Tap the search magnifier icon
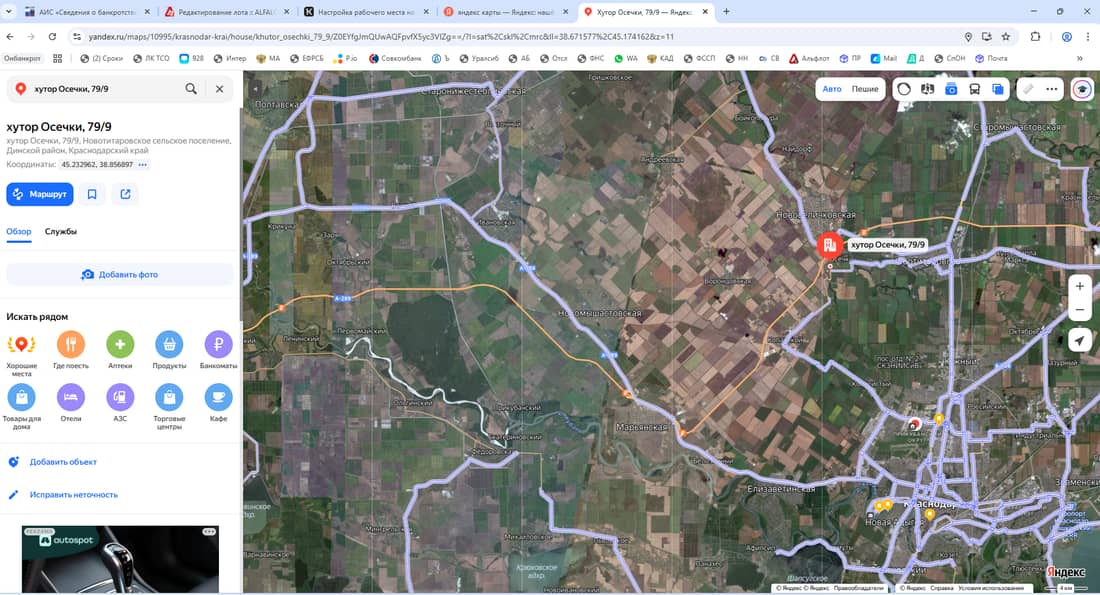Screen dimensions: 1100x595 [x=191, y=89]
